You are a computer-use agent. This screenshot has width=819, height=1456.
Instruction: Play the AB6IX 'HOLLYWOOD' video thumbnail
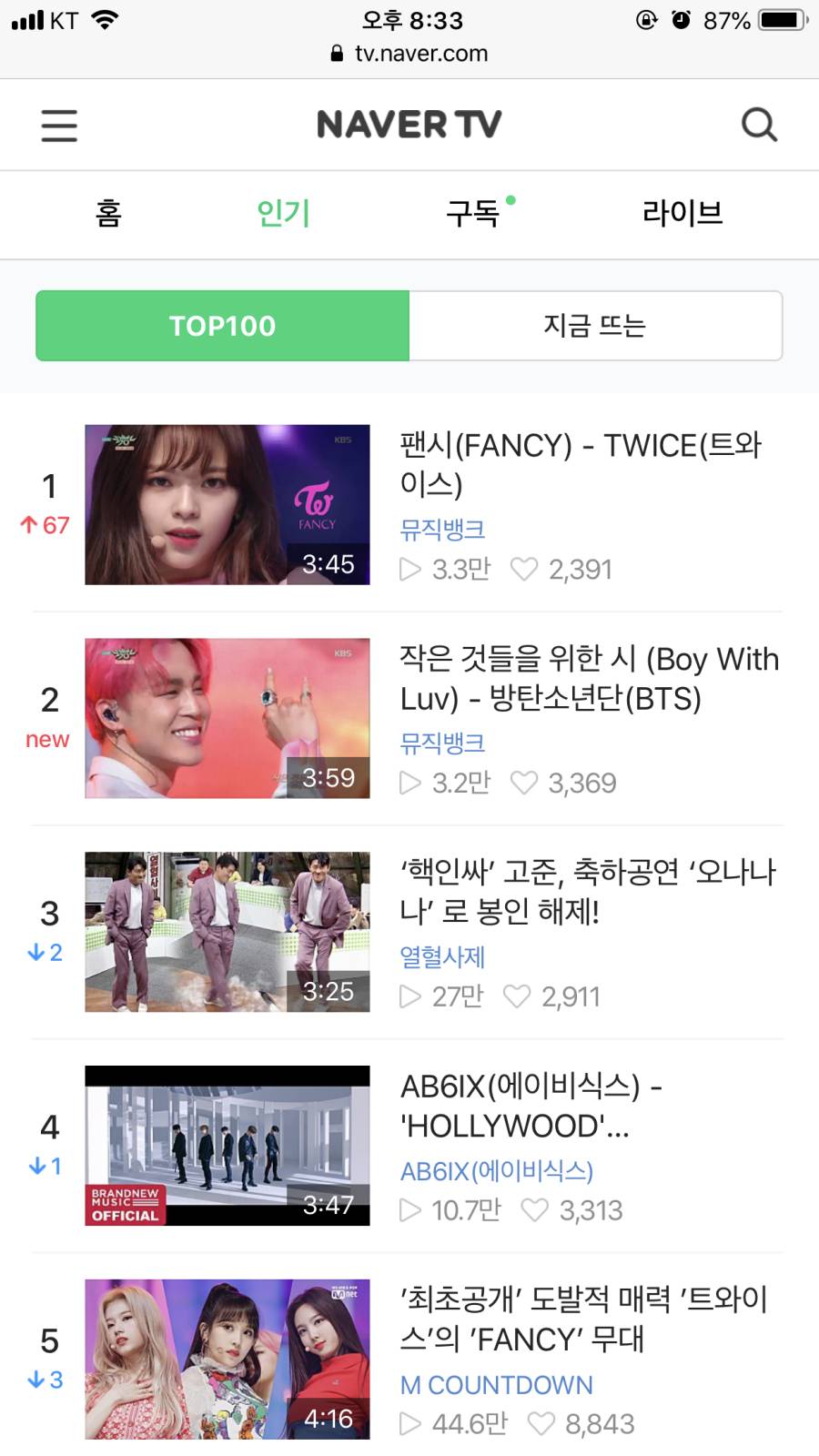pos(227,1146)
